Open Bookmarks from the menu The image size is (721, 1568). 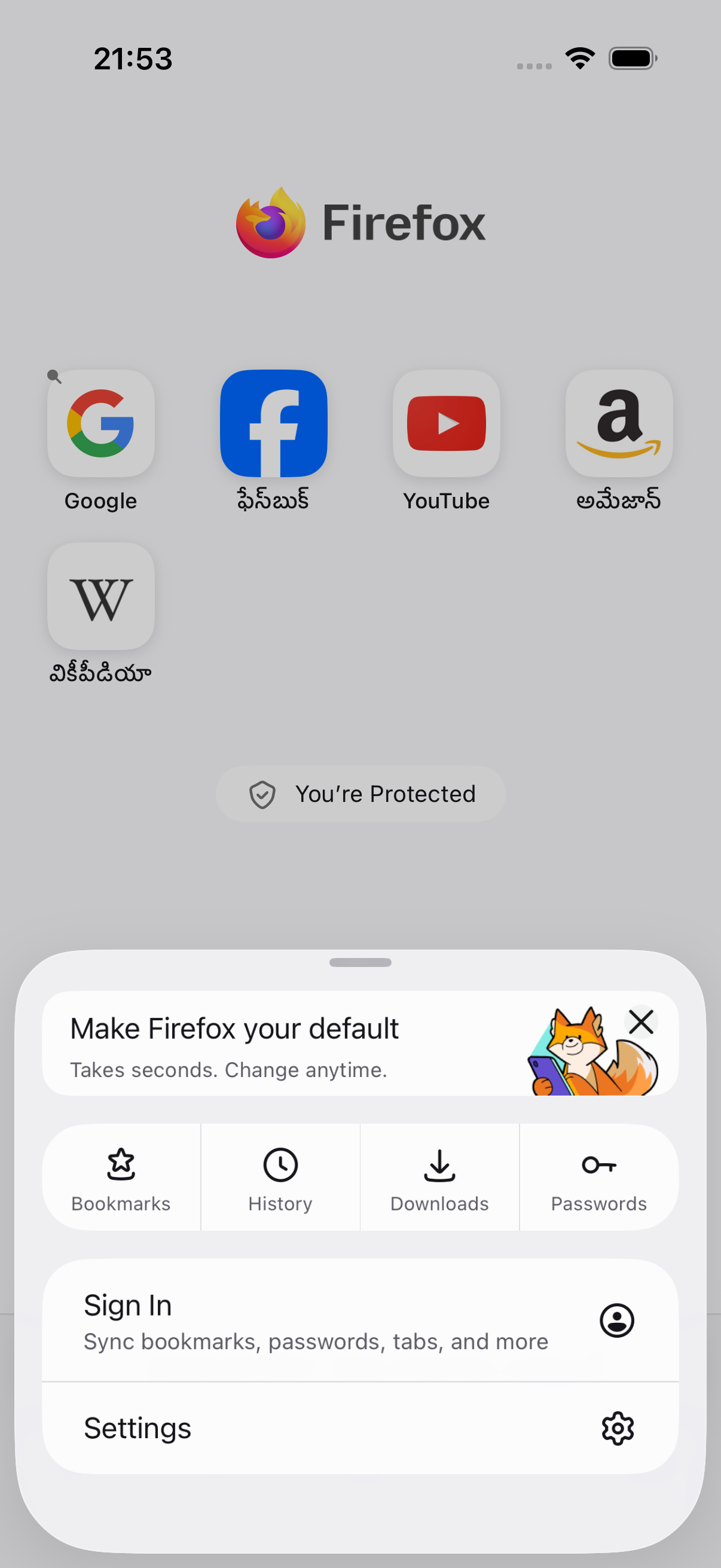[x=121, y=1177]
